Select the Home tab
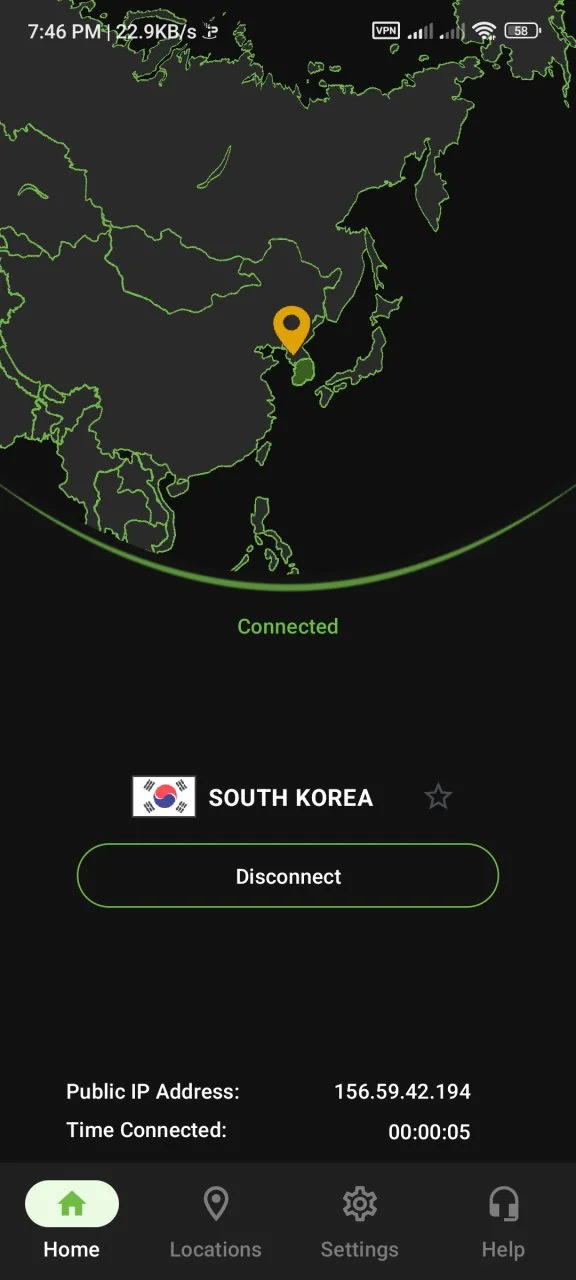The image size is (576, 1280). click(x=72, y=1222)
